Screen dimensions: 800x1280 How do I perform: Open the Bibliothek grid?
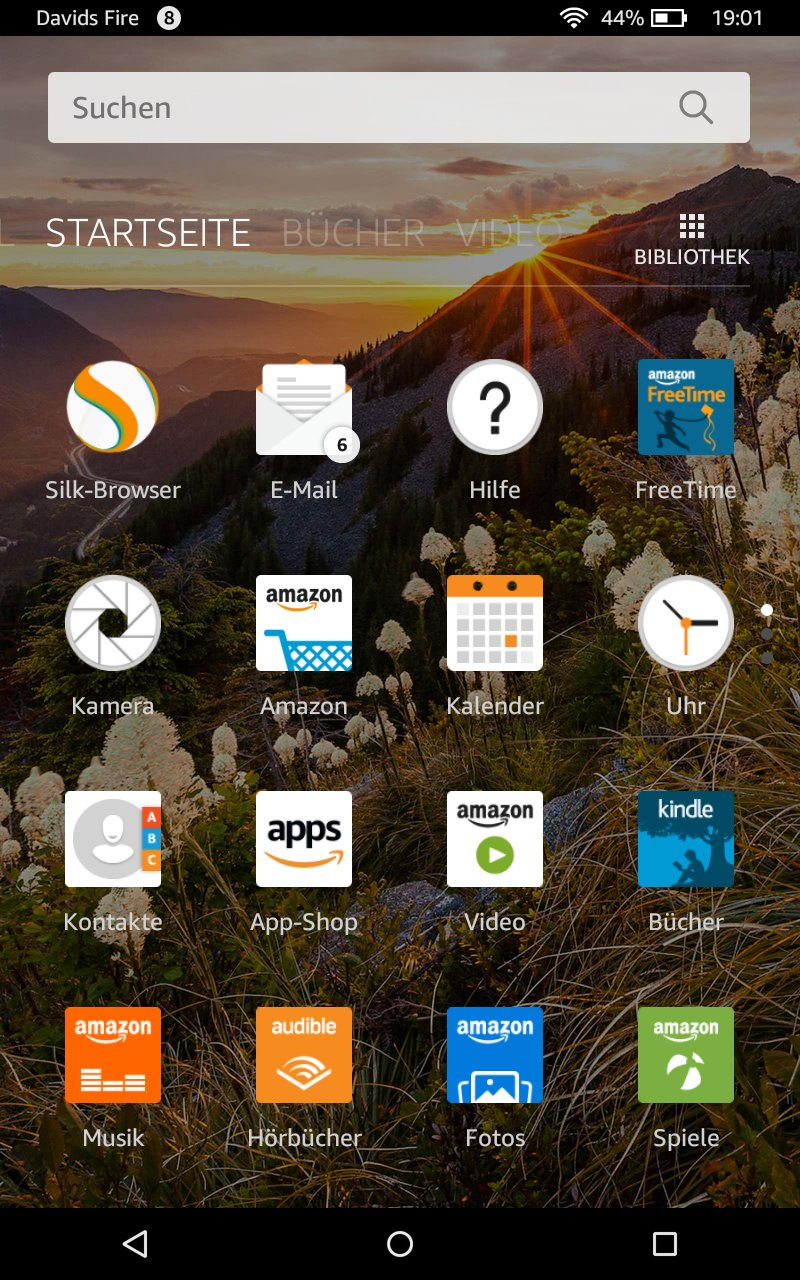pos(691,240)
